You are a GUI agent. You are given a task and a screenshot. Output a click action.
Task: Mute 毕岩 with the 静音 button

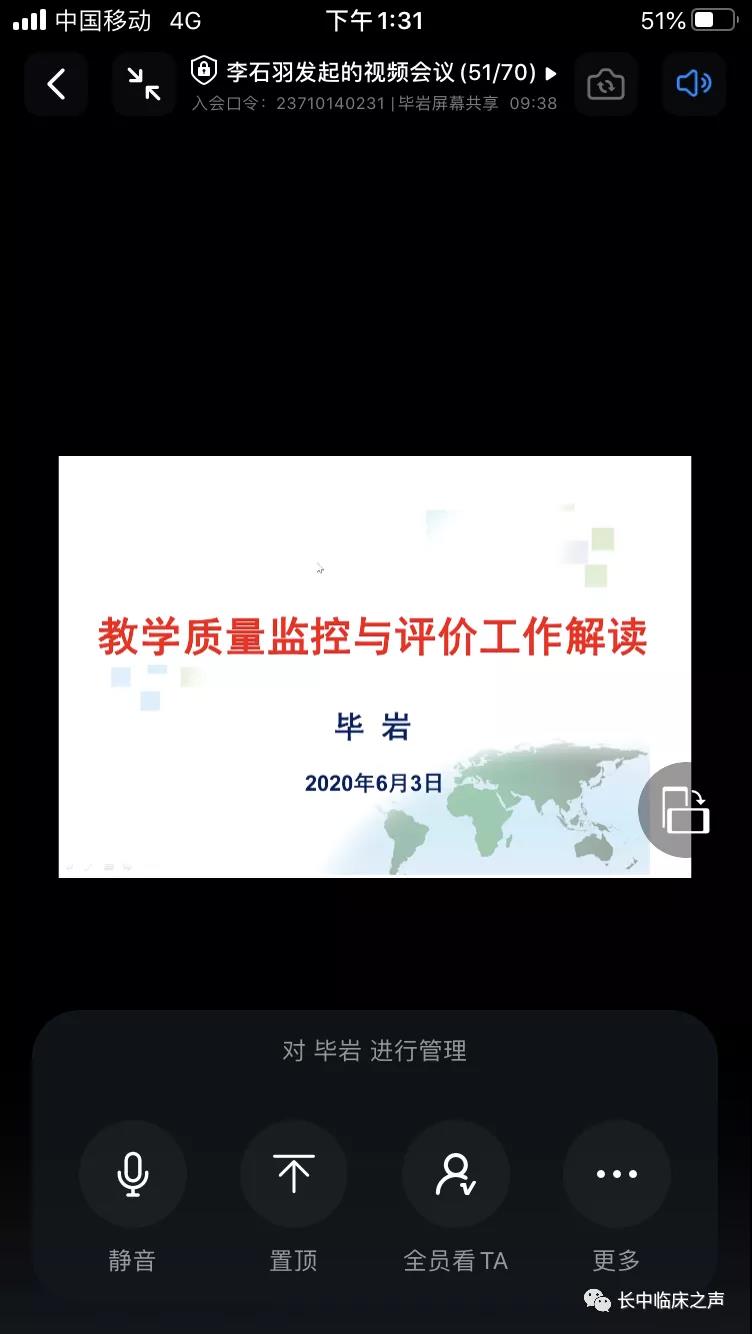133,1174
